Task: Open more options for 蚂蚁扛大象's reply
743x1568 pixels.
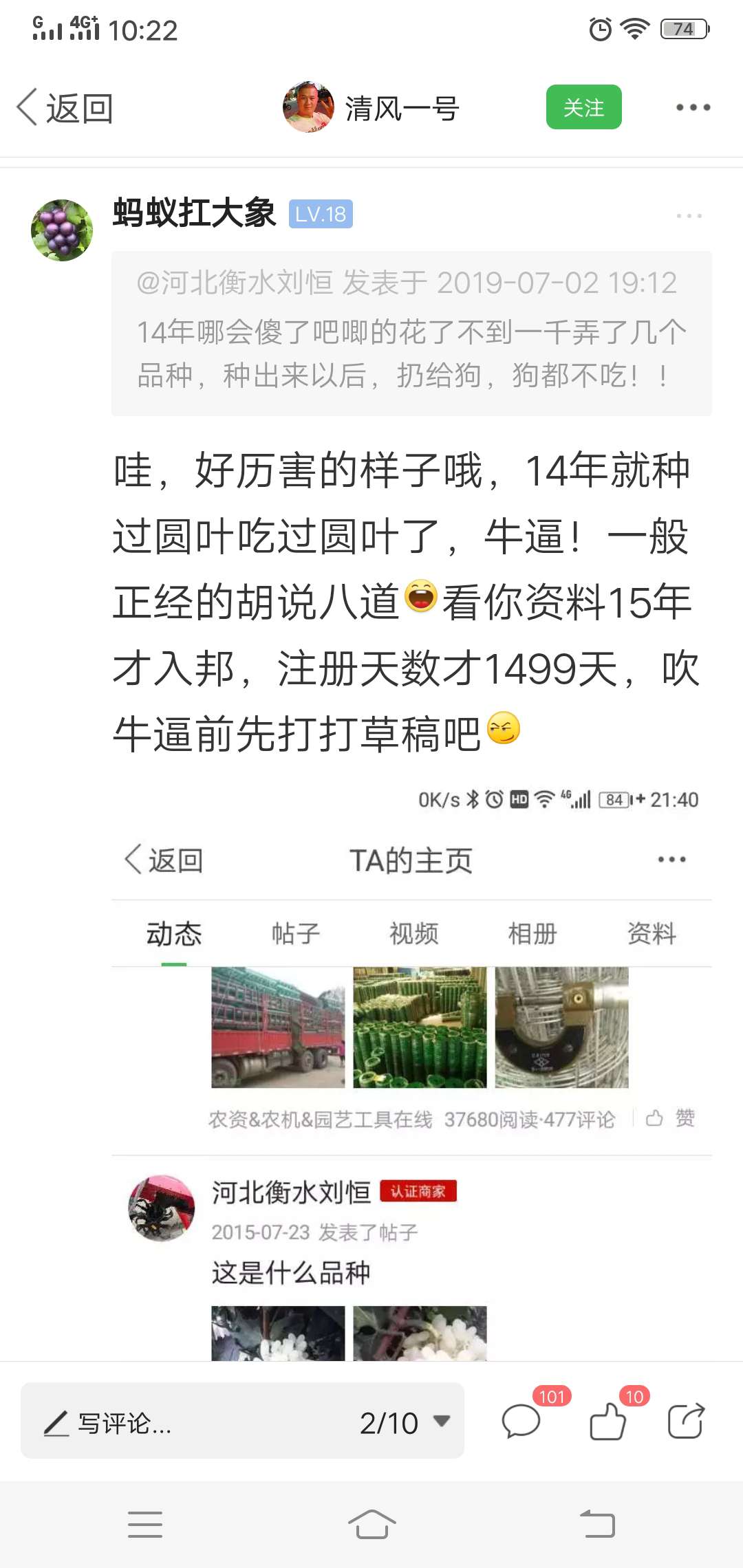Action: click(689, 216)
